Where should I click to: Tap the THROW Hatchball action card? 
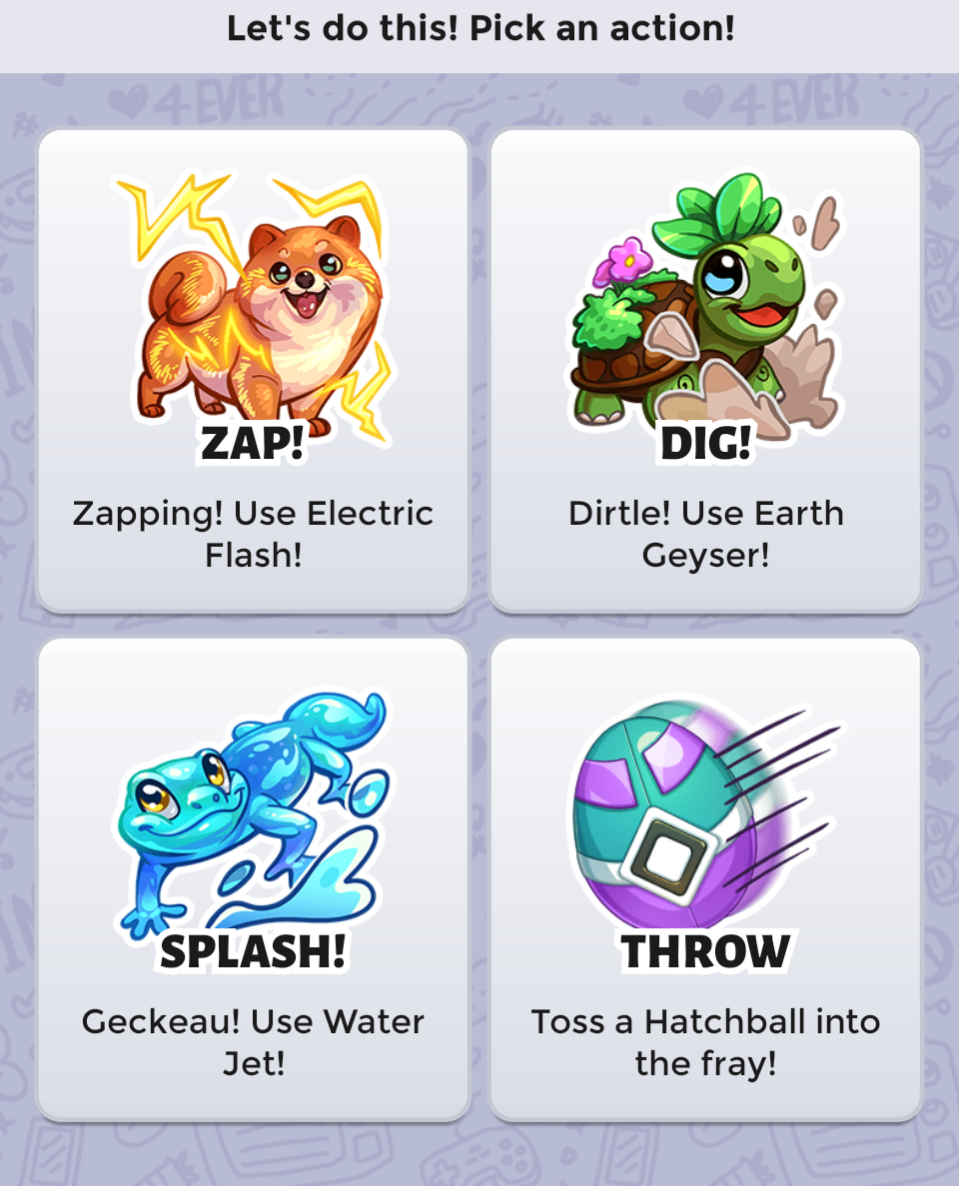(x=705, y=878)
